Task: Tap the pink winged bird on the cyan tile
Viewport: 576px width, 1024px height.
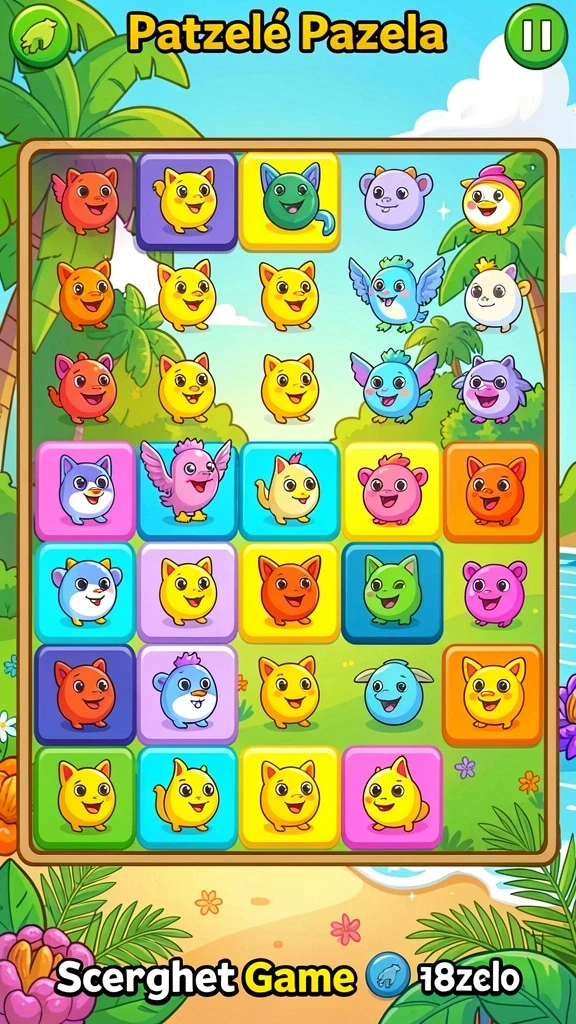Action: 187,492
